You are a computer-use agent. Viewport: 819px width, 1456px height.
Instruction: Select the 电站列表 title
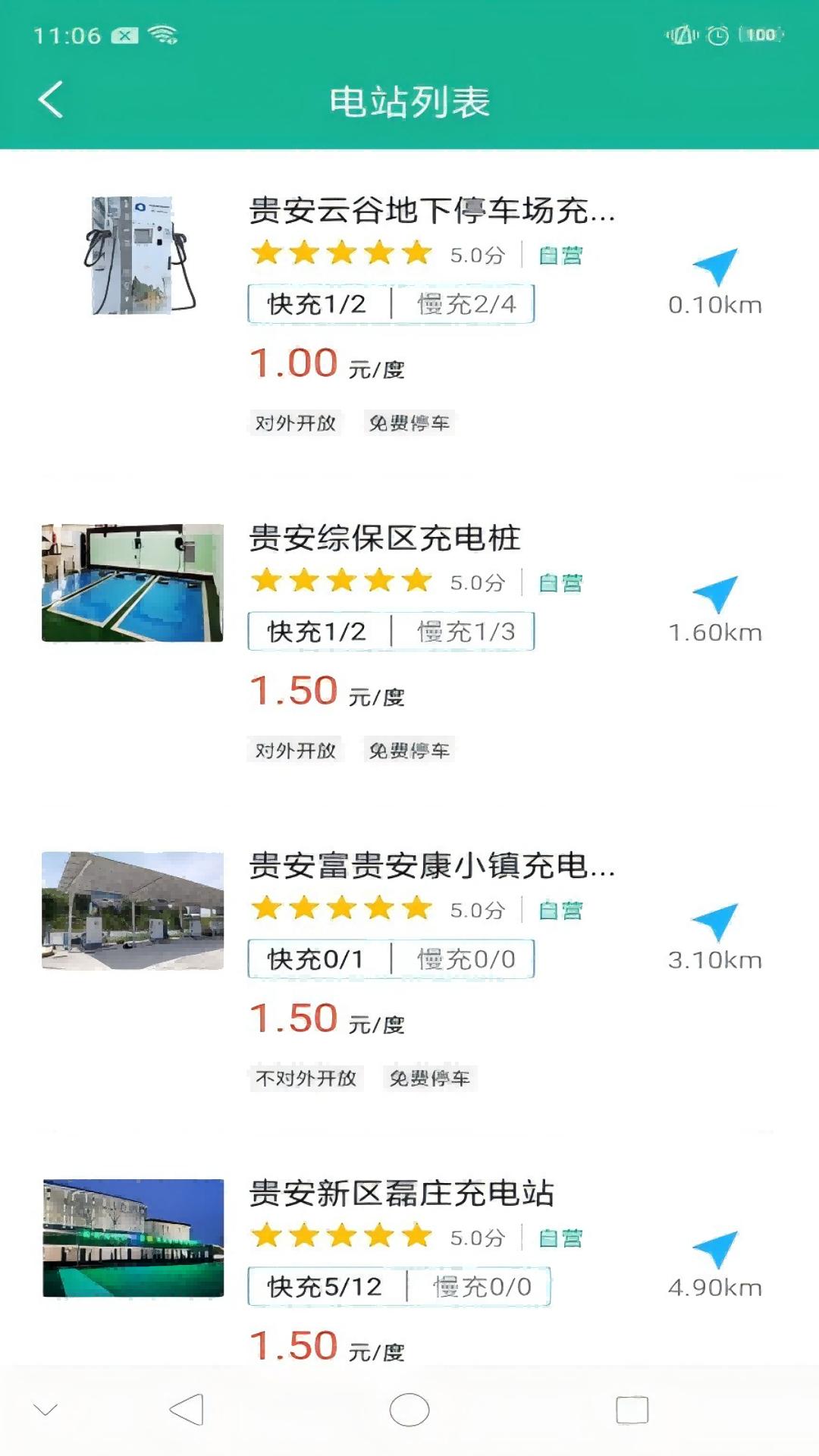tap(409, 99)
